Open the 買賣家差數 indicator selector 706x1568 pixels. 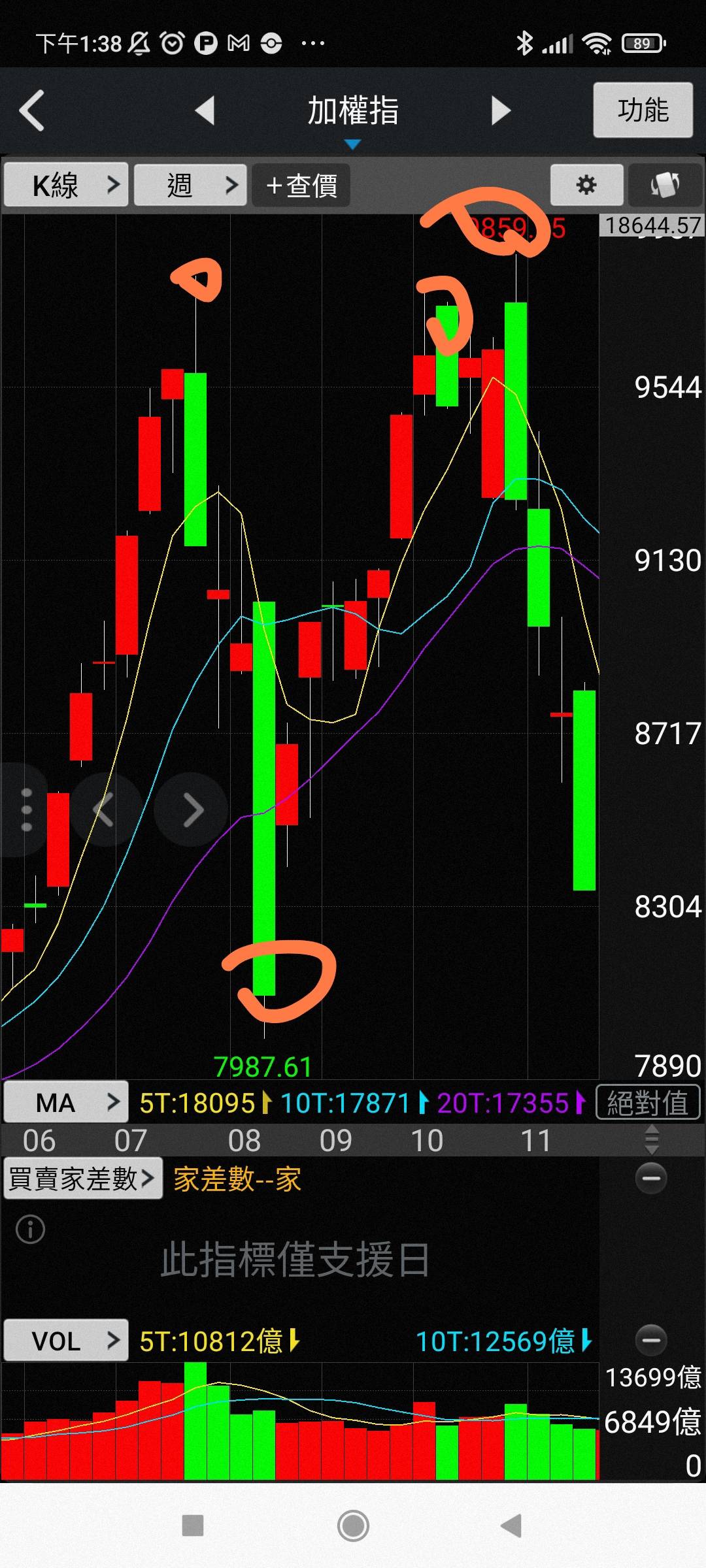pyautogui.click(x=82, y=1179)
